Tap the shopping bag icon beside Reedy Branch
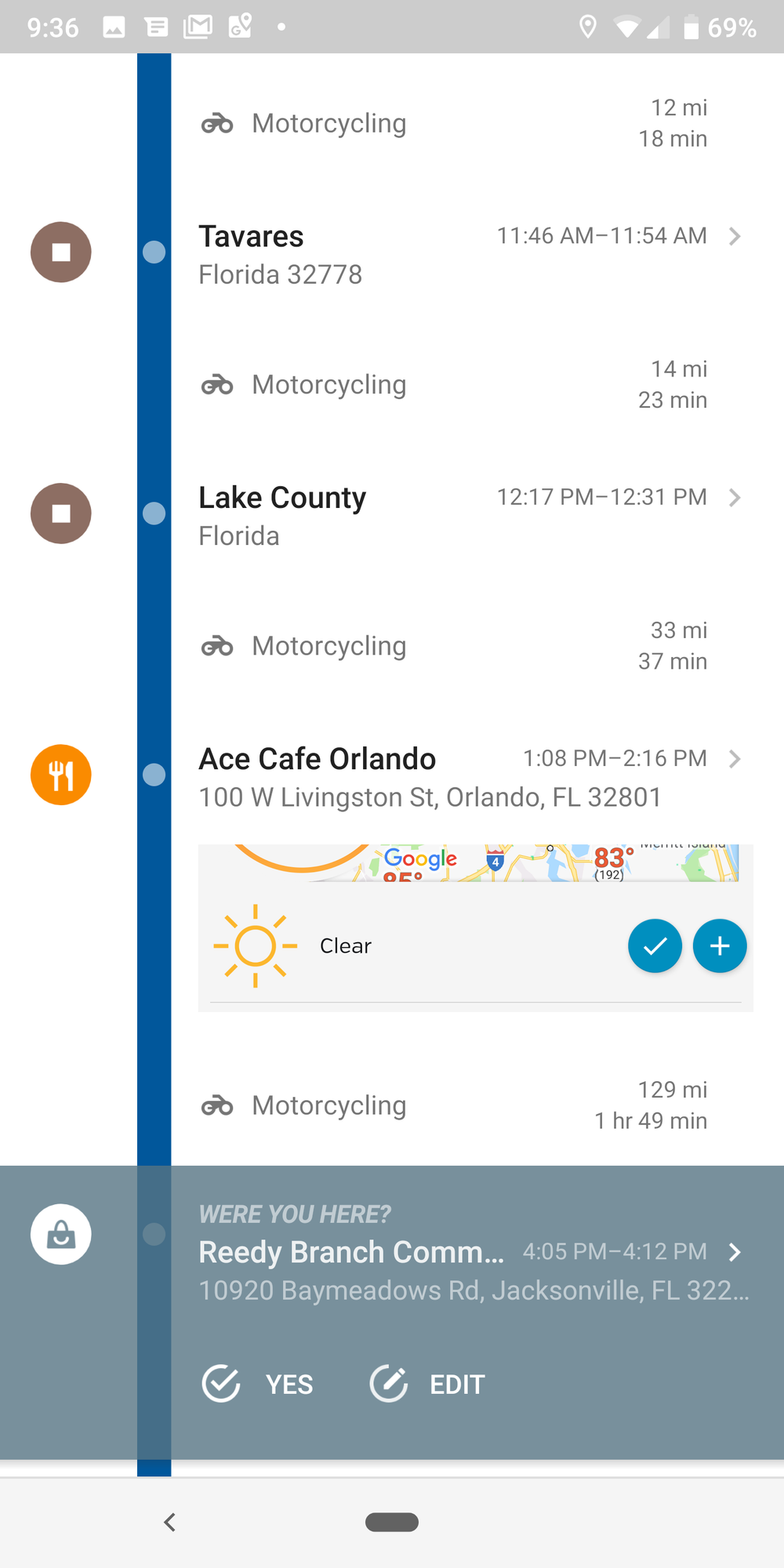The height and width of the screenshot is (1568, 784). coord(61,1234)
